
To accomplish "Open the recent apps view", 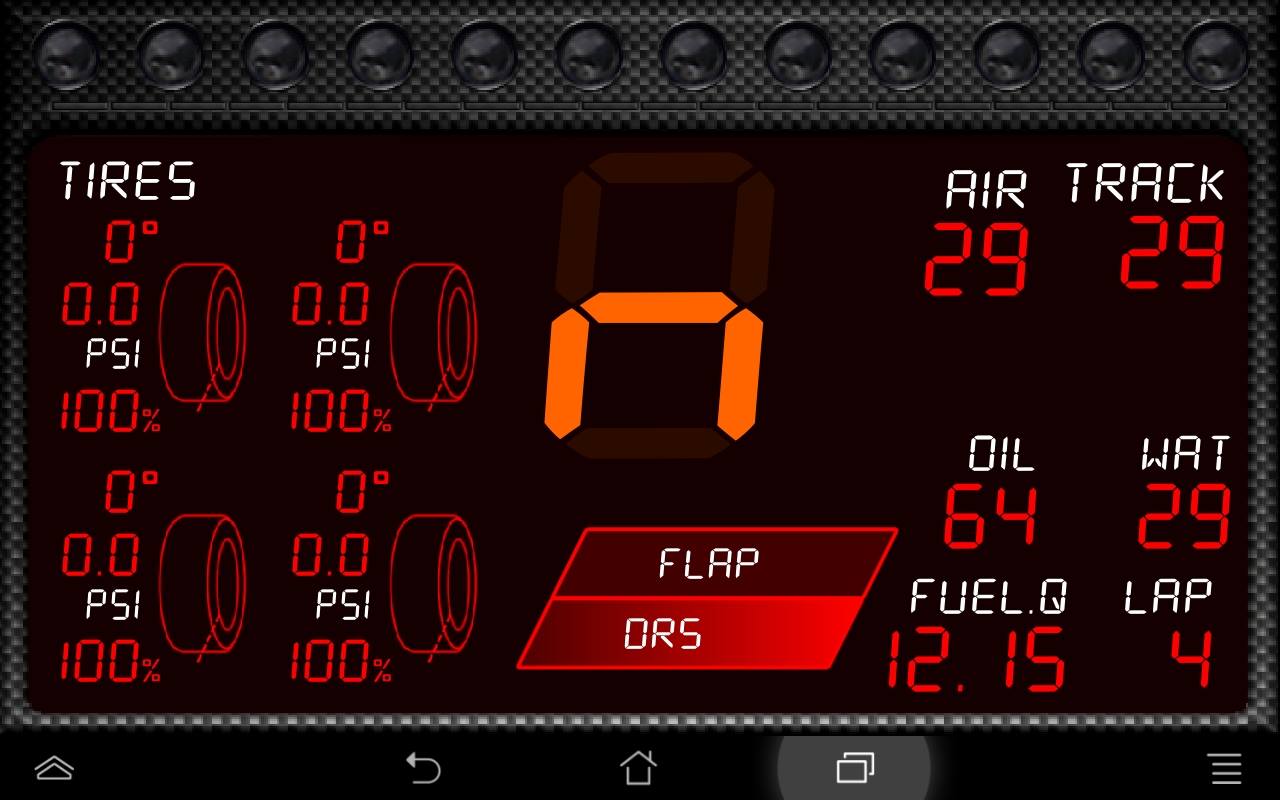I will pos(854,768).
